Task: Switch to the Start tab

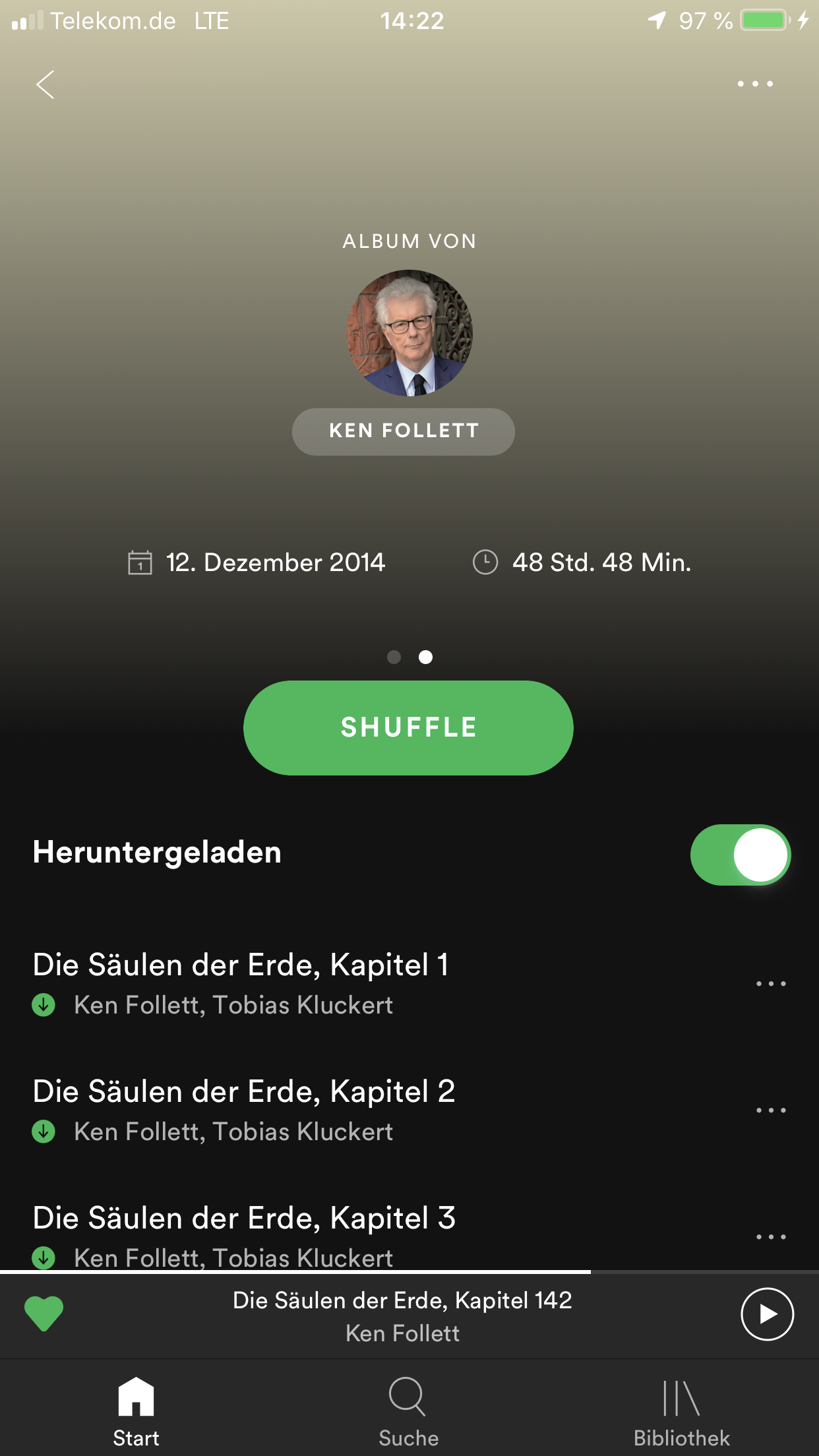Action: pos(136,1410)
